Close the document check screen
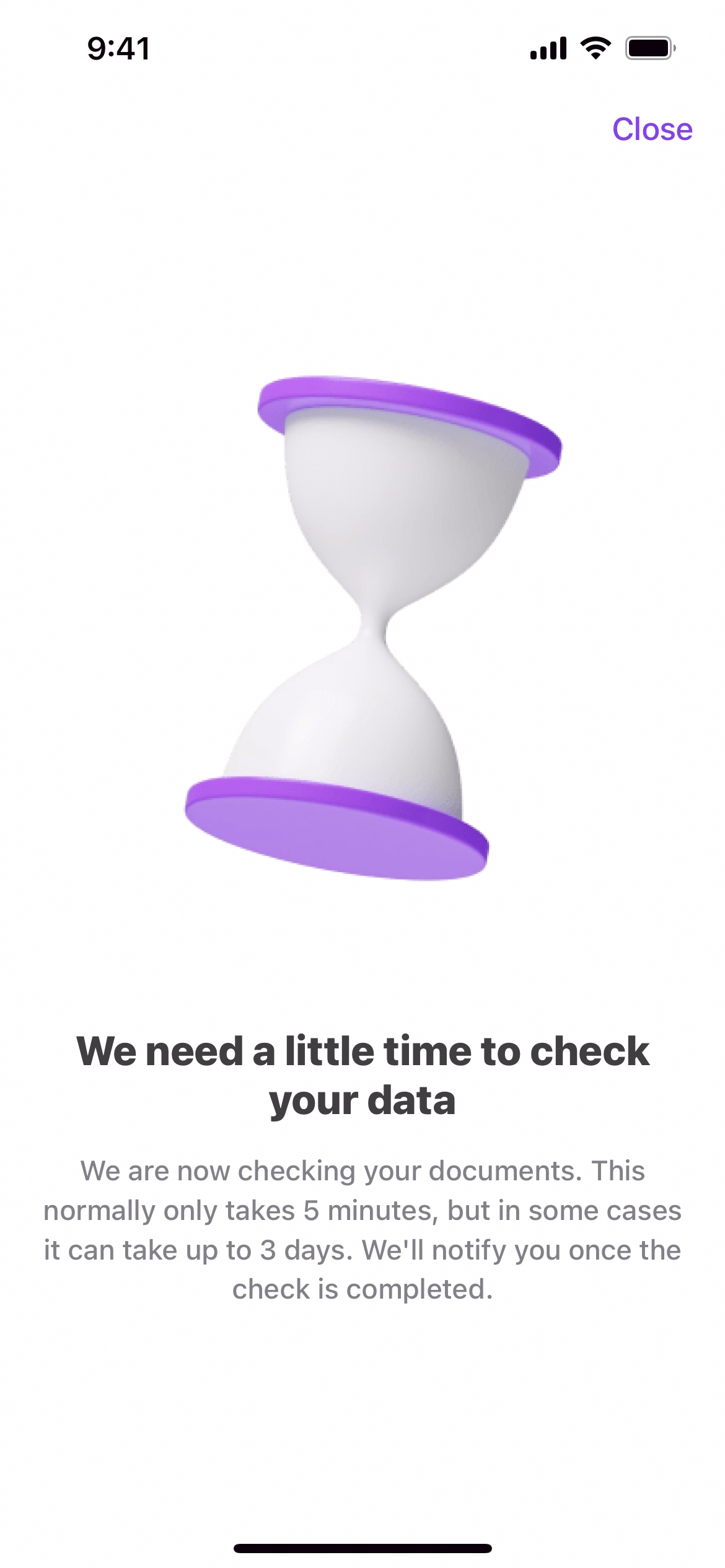The height and width of the screenshot is (1568, 725). (652, 129)
